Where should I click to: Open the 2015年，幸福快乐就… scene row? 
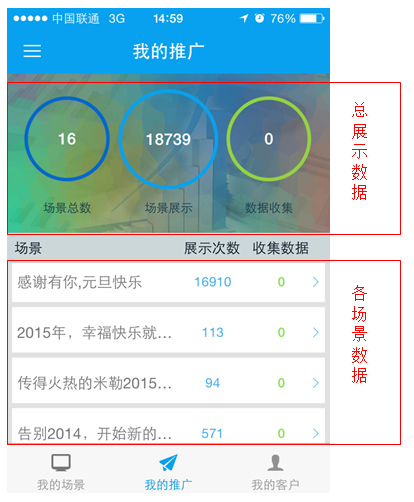[x=168, y=333]
